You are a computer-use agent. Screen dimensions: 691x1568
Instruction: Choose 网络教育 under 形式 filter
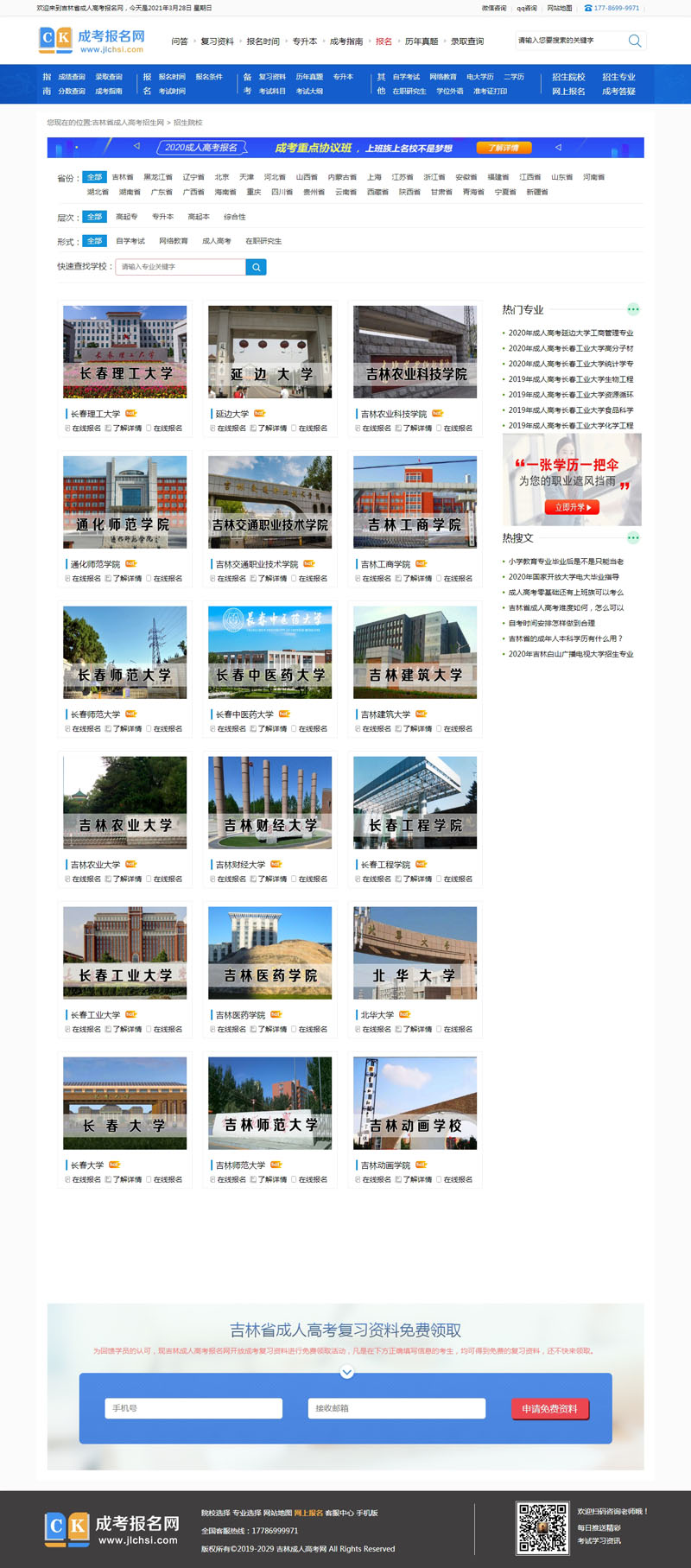point(173,241)
